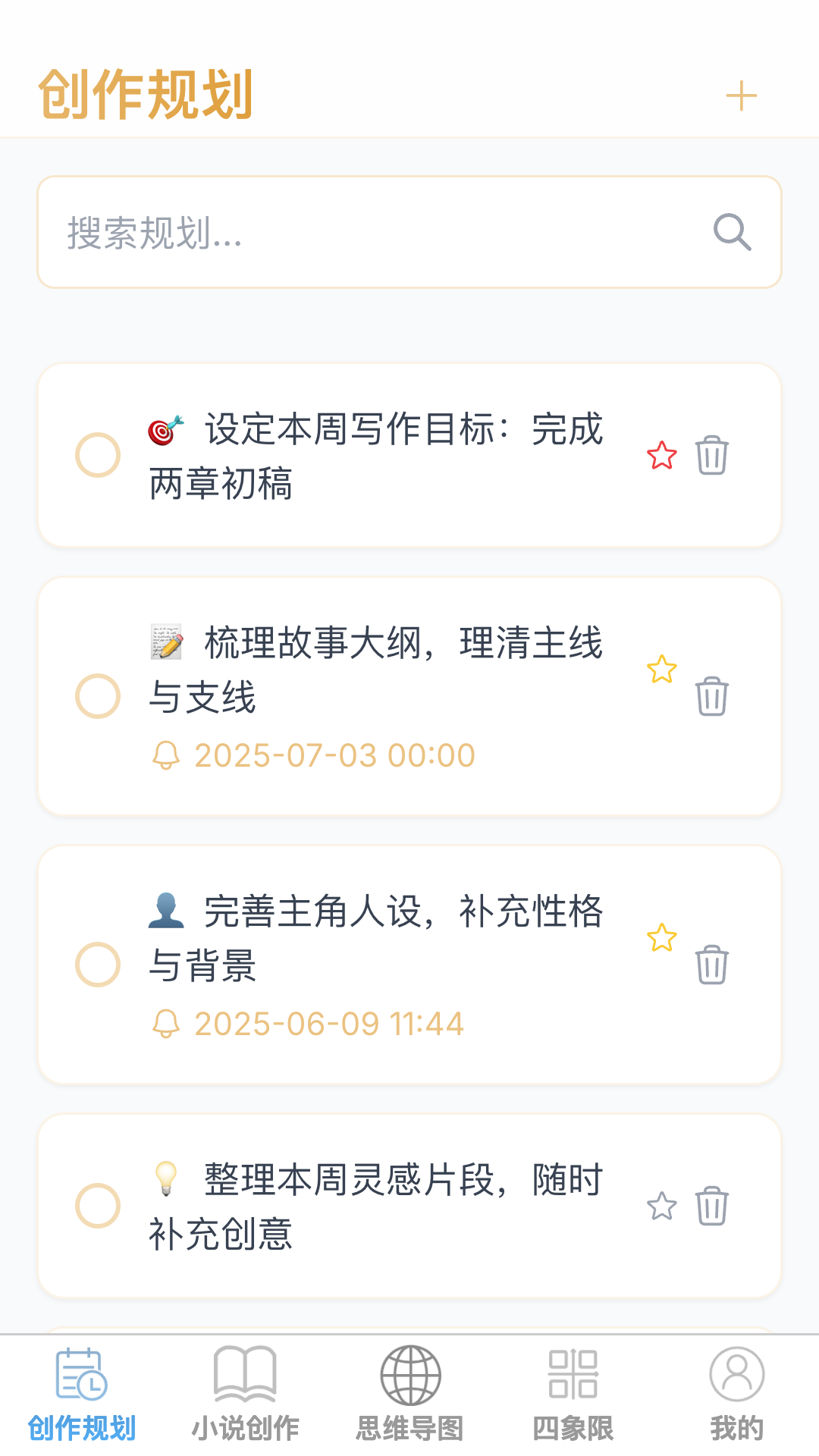Click the bell reminder on the outline task
The height and width of the screenshot is (1456, 819).
[167, 755]
